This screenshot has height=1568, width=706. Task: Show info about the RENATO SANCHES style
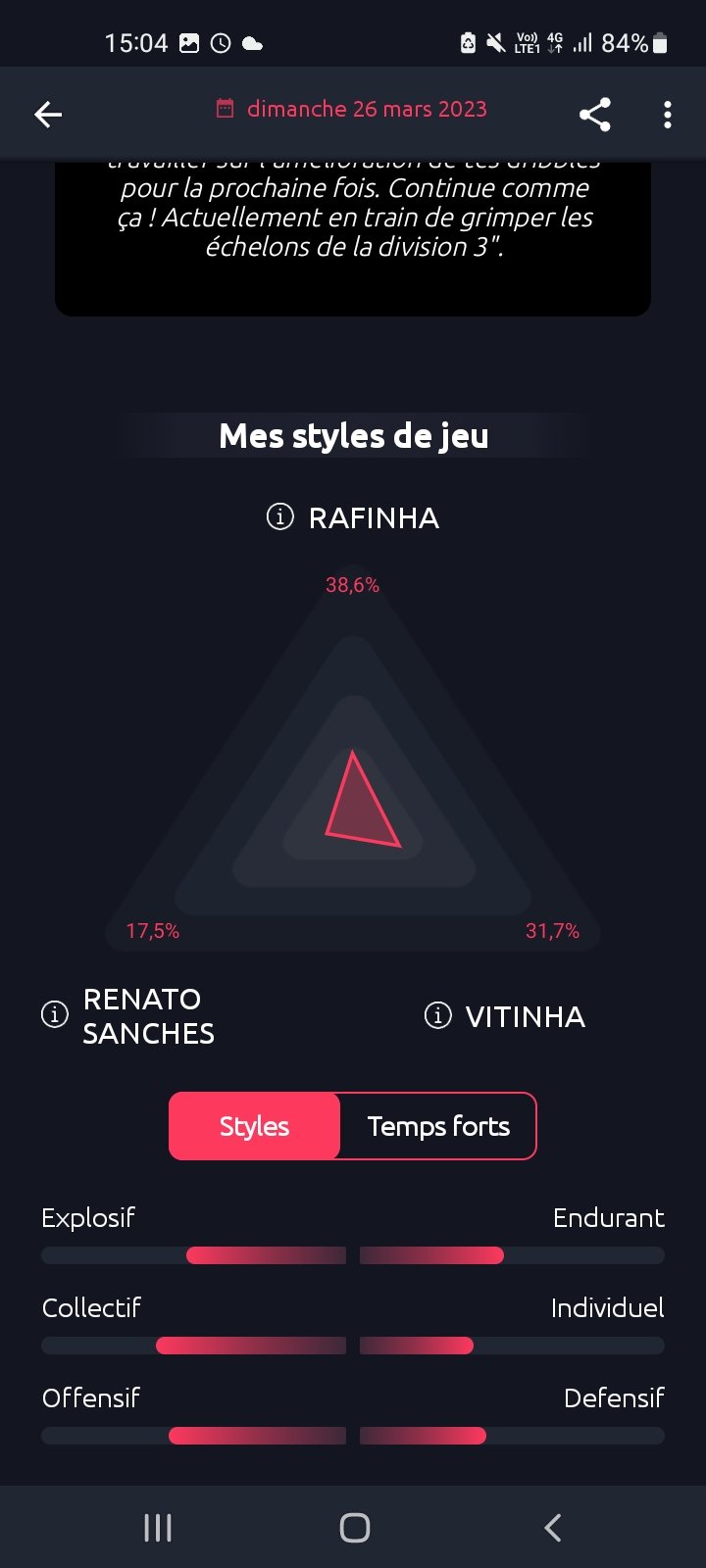55,1014
